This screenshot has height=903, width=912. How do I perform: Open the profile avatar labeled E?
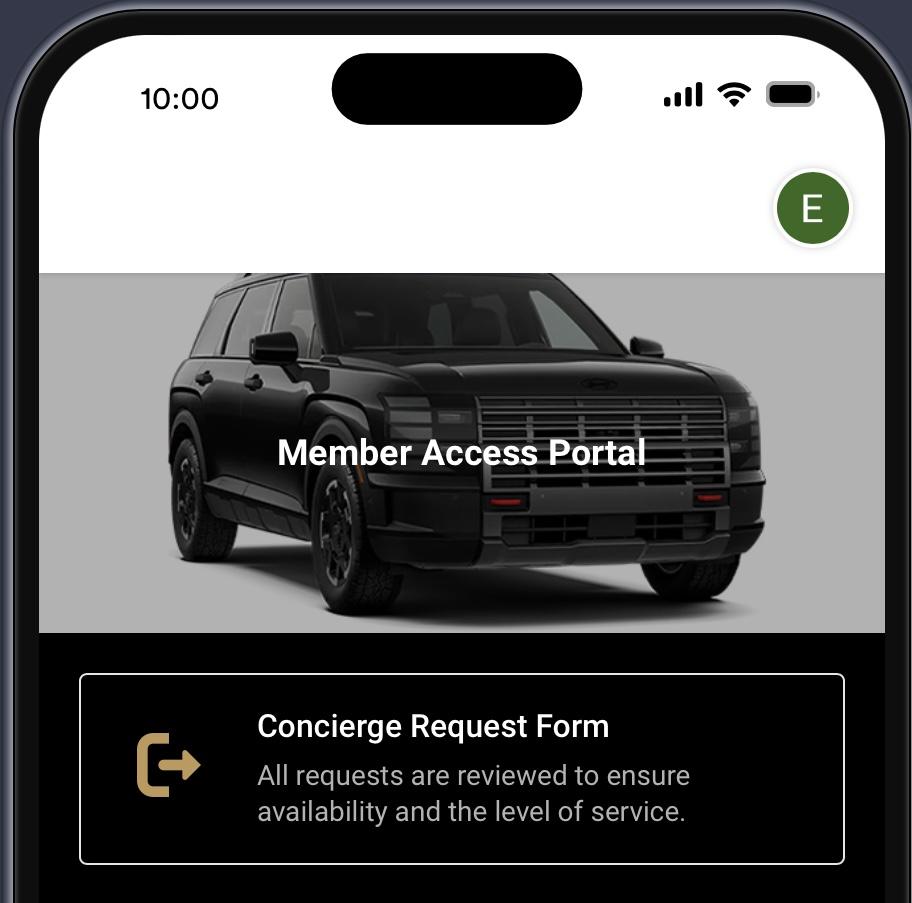coord(812,208)
